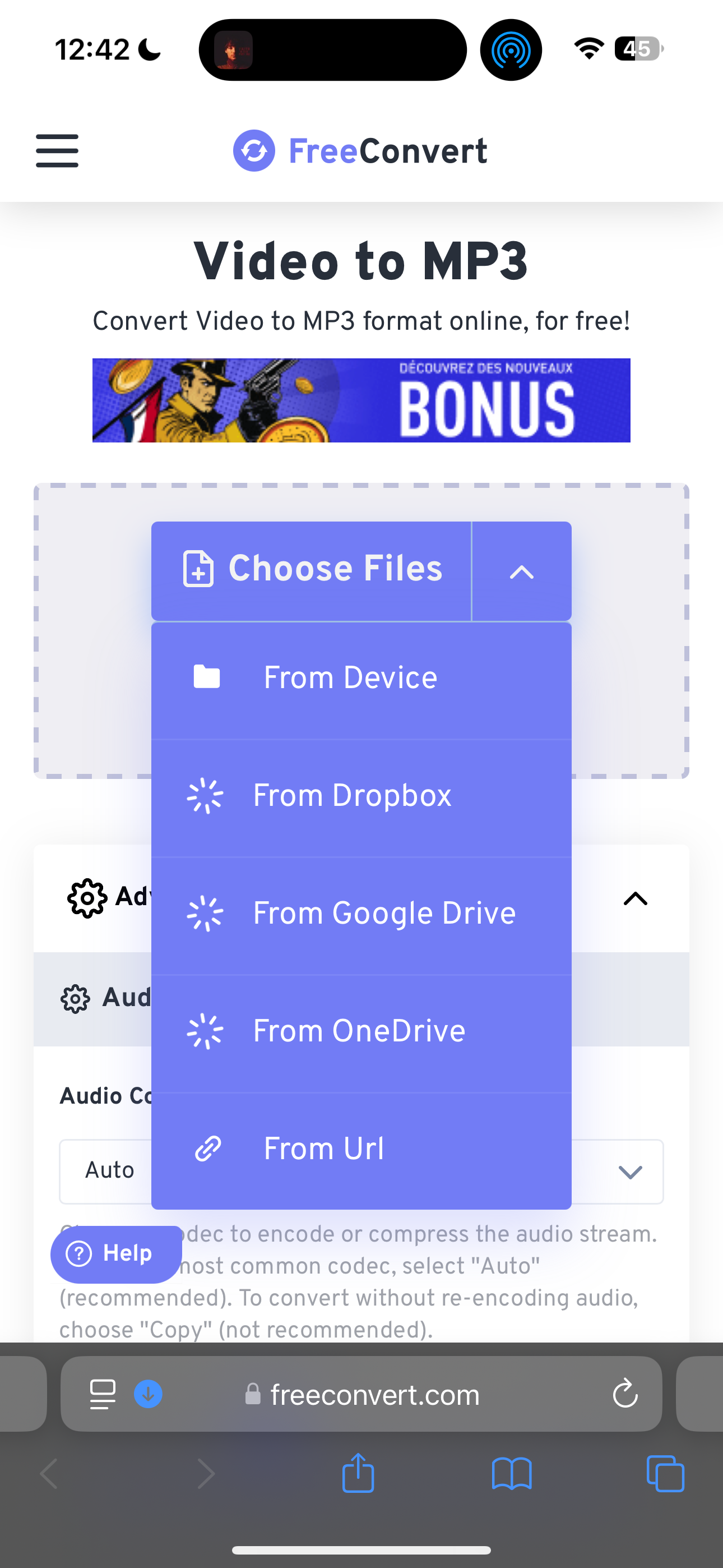
Task: Open Safari page settings menu
Action: (102, 1394)
